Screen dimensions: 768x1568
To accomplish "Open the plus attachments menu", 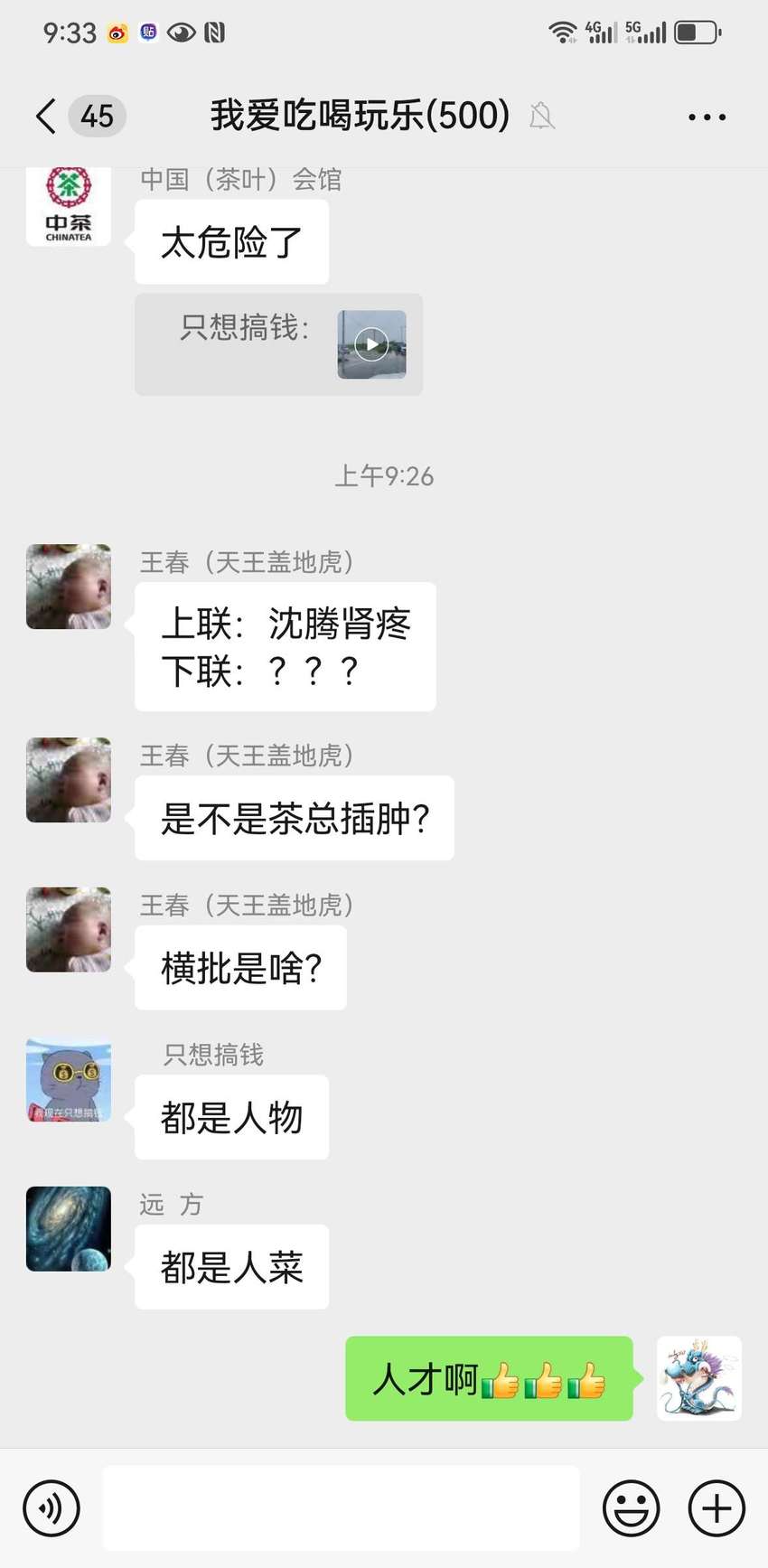I will pyautogui.click(x=716, y=1507).
